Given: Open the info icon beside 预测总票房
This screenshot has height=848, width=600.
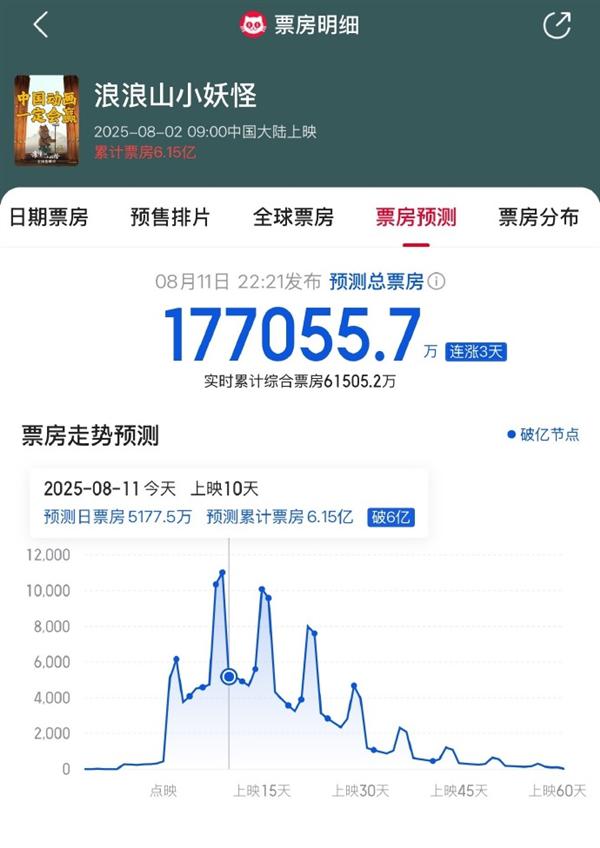Looking at the screenshot, I should [x=437, y=281].
